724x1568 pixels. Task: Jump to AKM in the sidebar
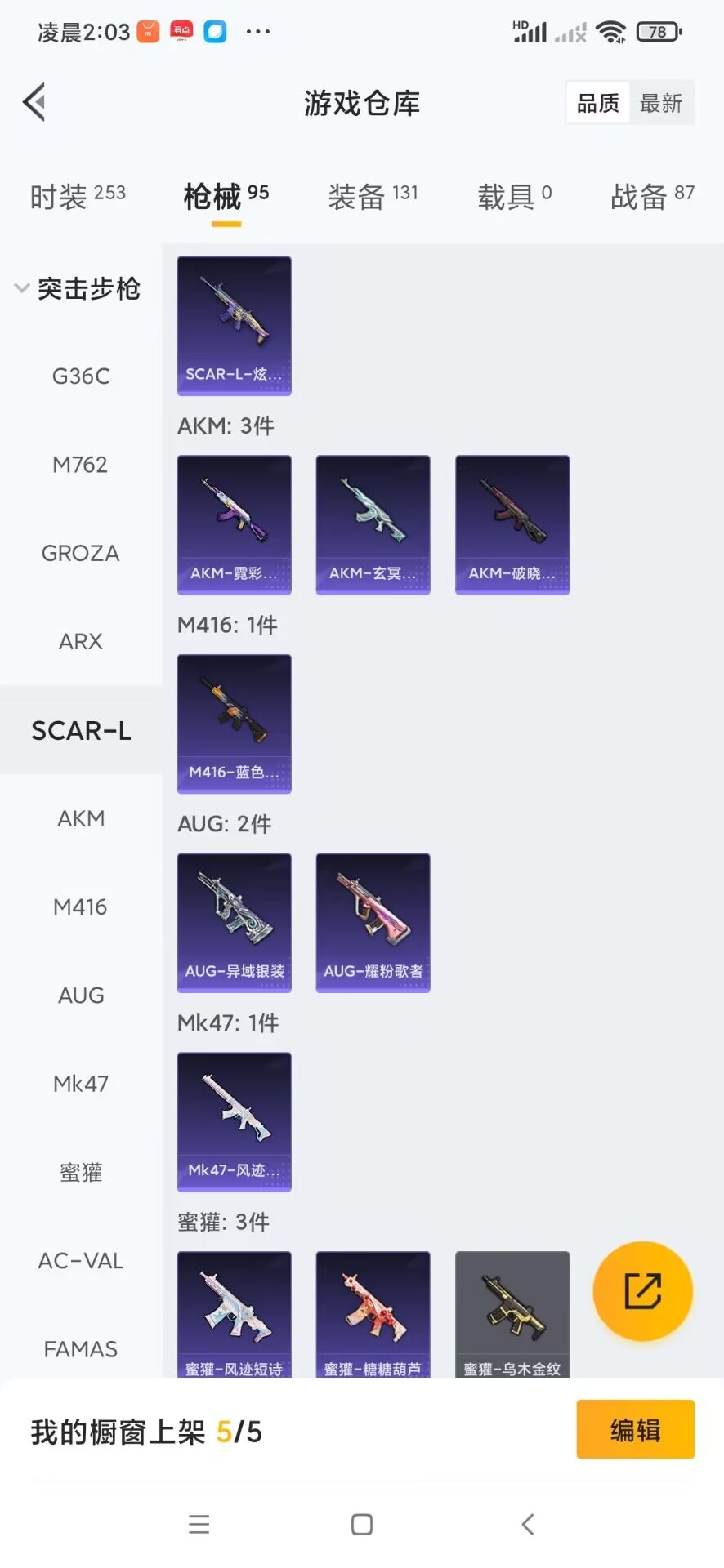pos(80,818)
